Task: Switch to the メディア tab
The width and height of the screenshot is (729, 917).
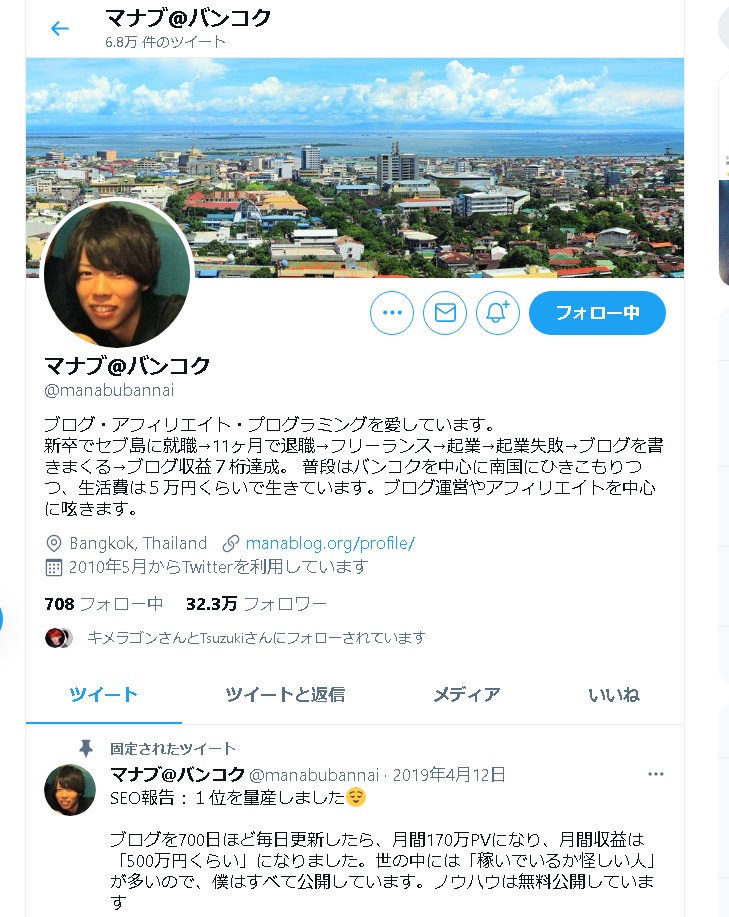Action: click(466, 694)
